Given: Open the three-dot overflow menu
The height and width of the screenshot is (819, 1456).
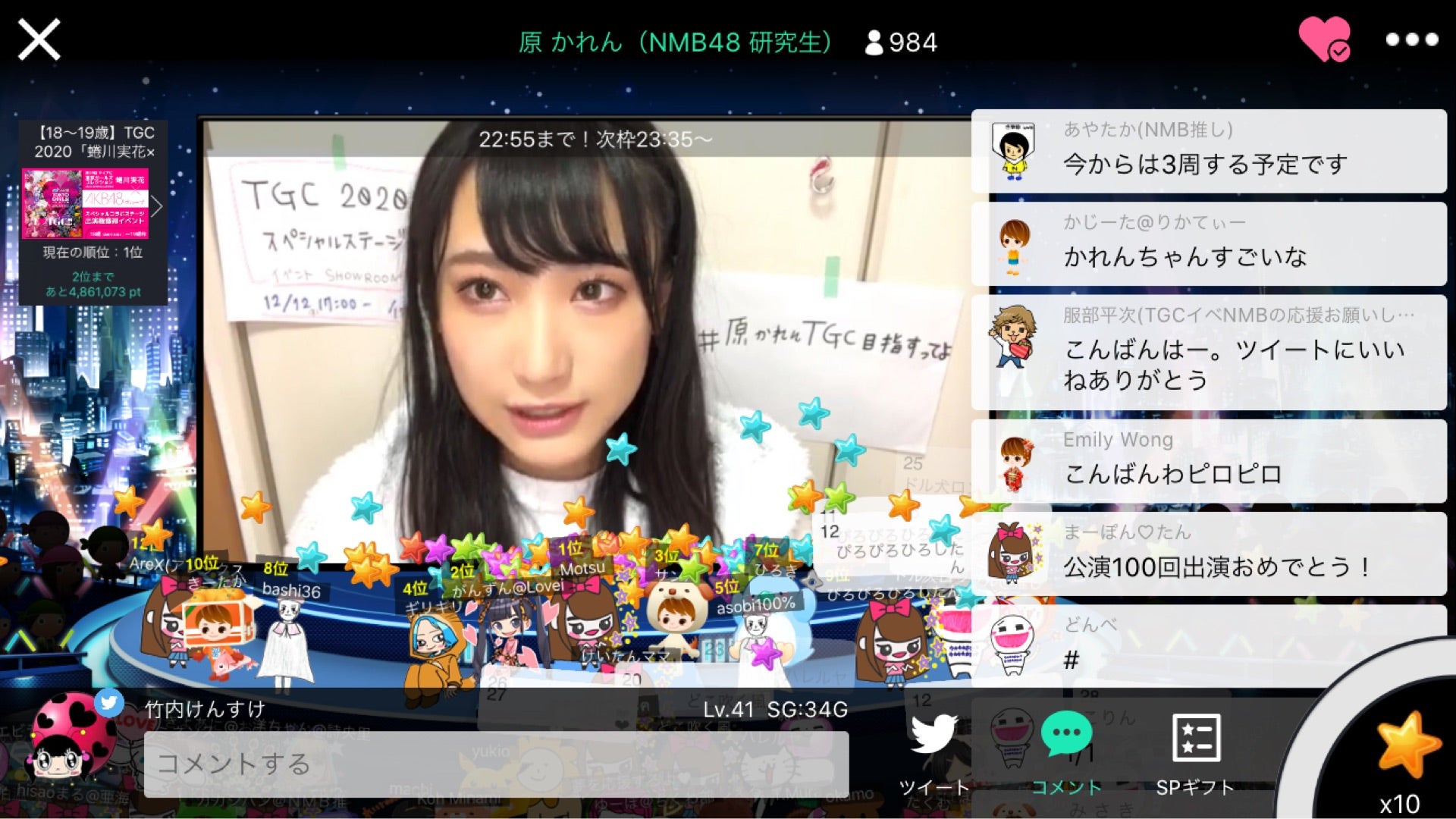Looking at the screenshot, I should point(1411,39).
